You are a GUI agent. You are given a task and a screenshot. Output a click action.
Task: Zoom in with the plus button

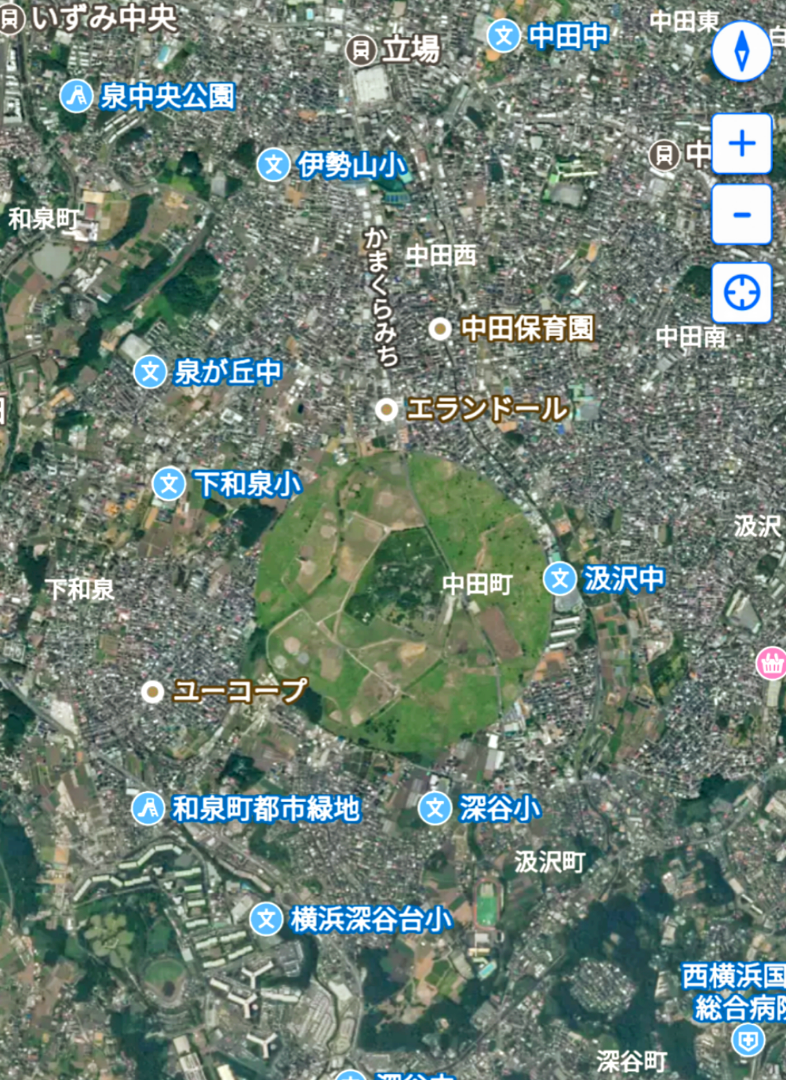coord(741,144)
